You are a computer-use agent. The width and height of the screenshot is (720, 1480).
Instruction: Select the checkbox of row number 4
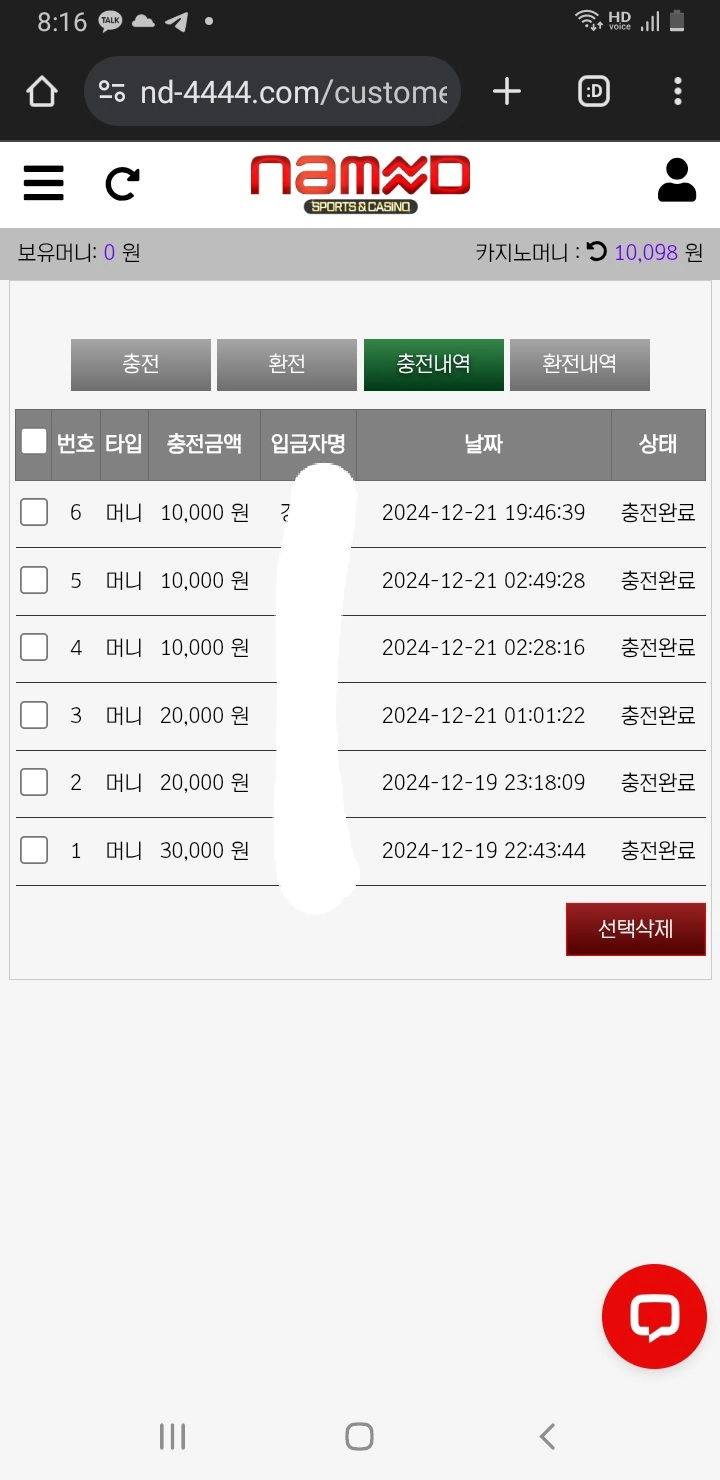coord(34,647)
